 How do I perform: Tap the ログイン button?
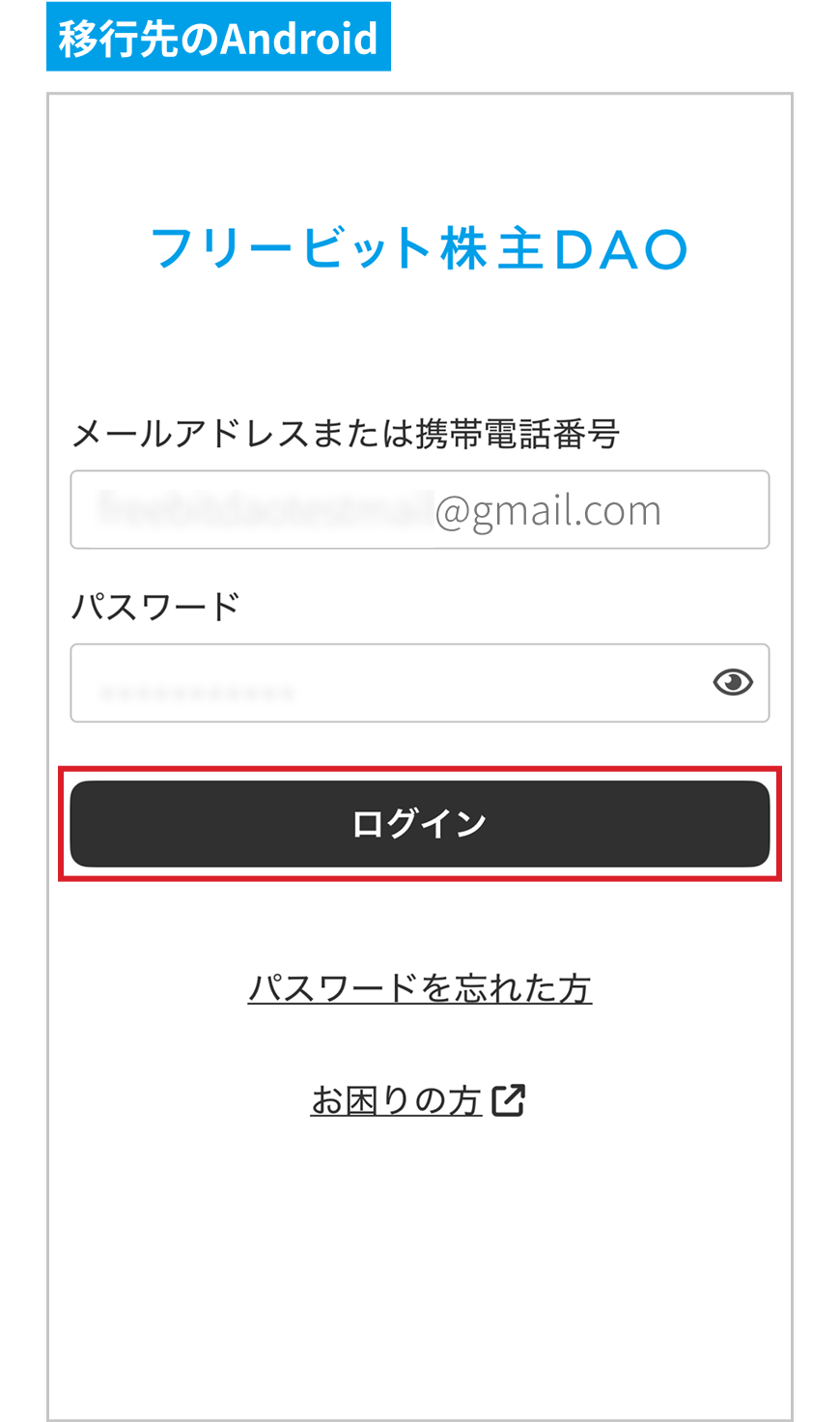click(x=419, y=824)
